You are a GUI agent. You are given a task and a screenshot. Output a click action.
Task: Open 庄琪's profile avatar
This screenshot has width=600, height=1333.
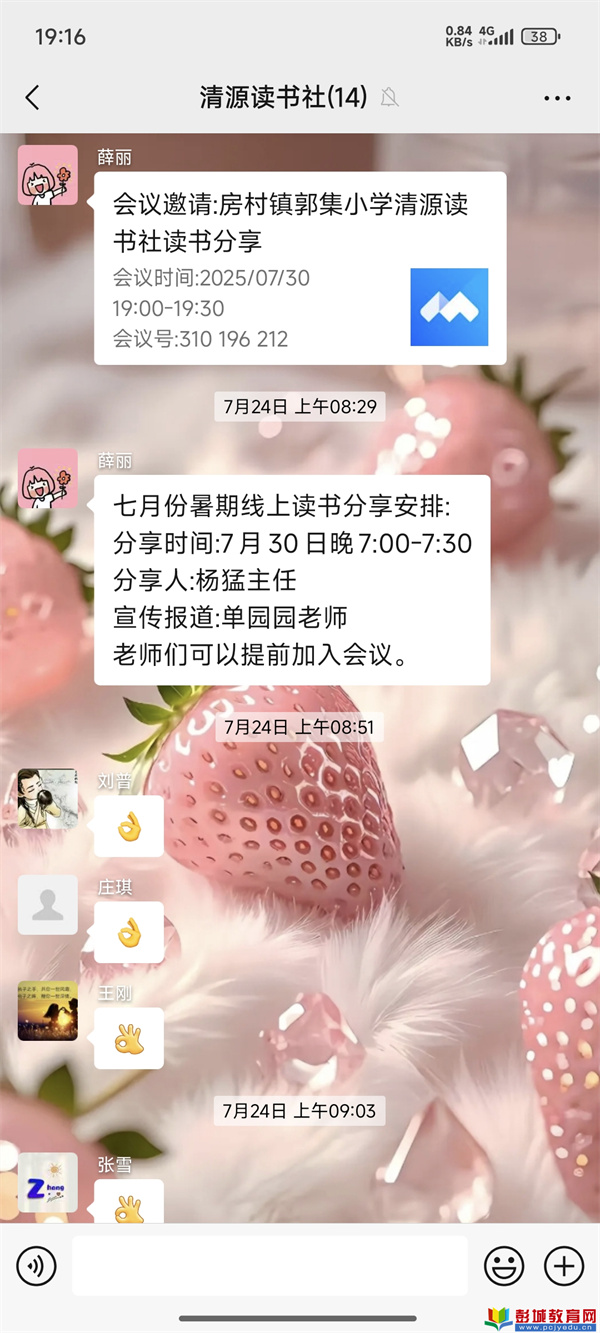pos(47,905)
